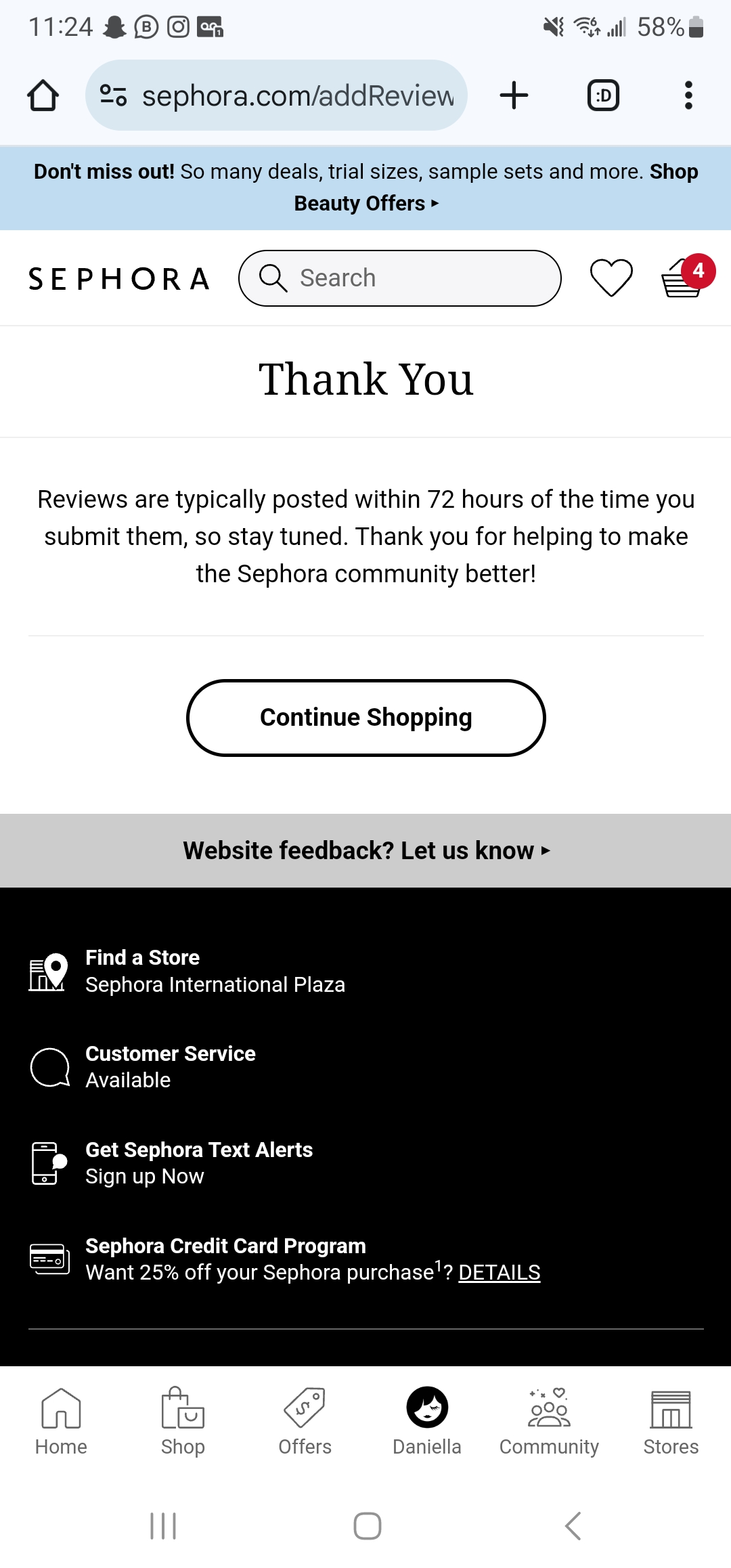Open Find a Store row
The image size is (731, 1568).
(215, 971)
